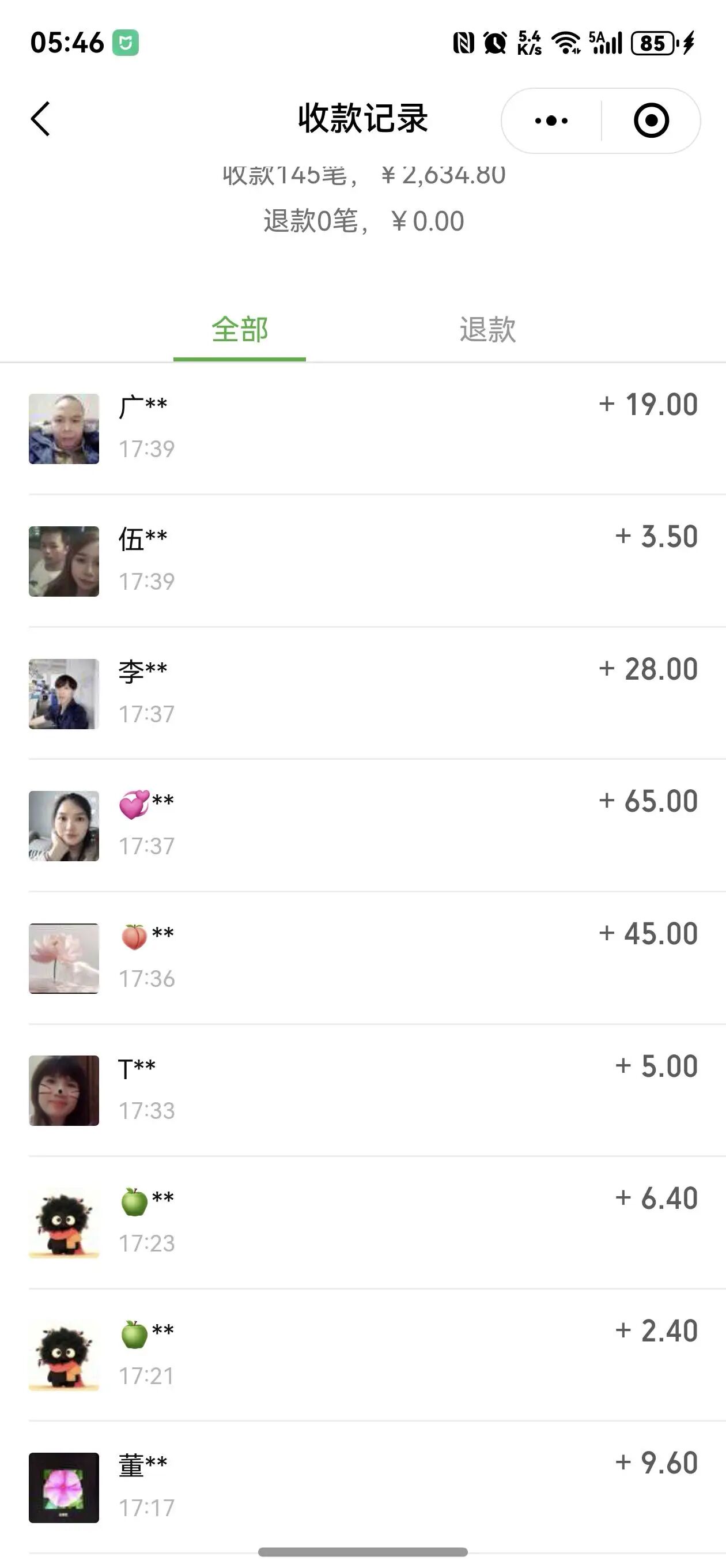The height and width of the screenshot is (1568, 726).
Task: Open the 广** payment of 19.00
Action: pyautogui.click(x=362, y=428)
